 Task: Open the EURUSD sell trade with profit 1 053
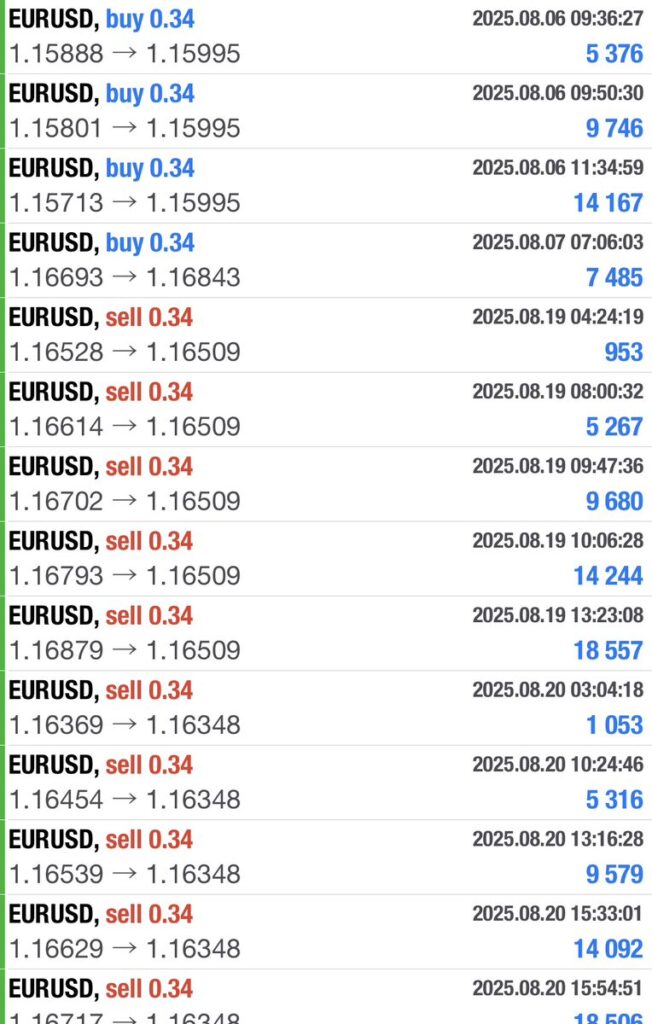tap(326, 707)
